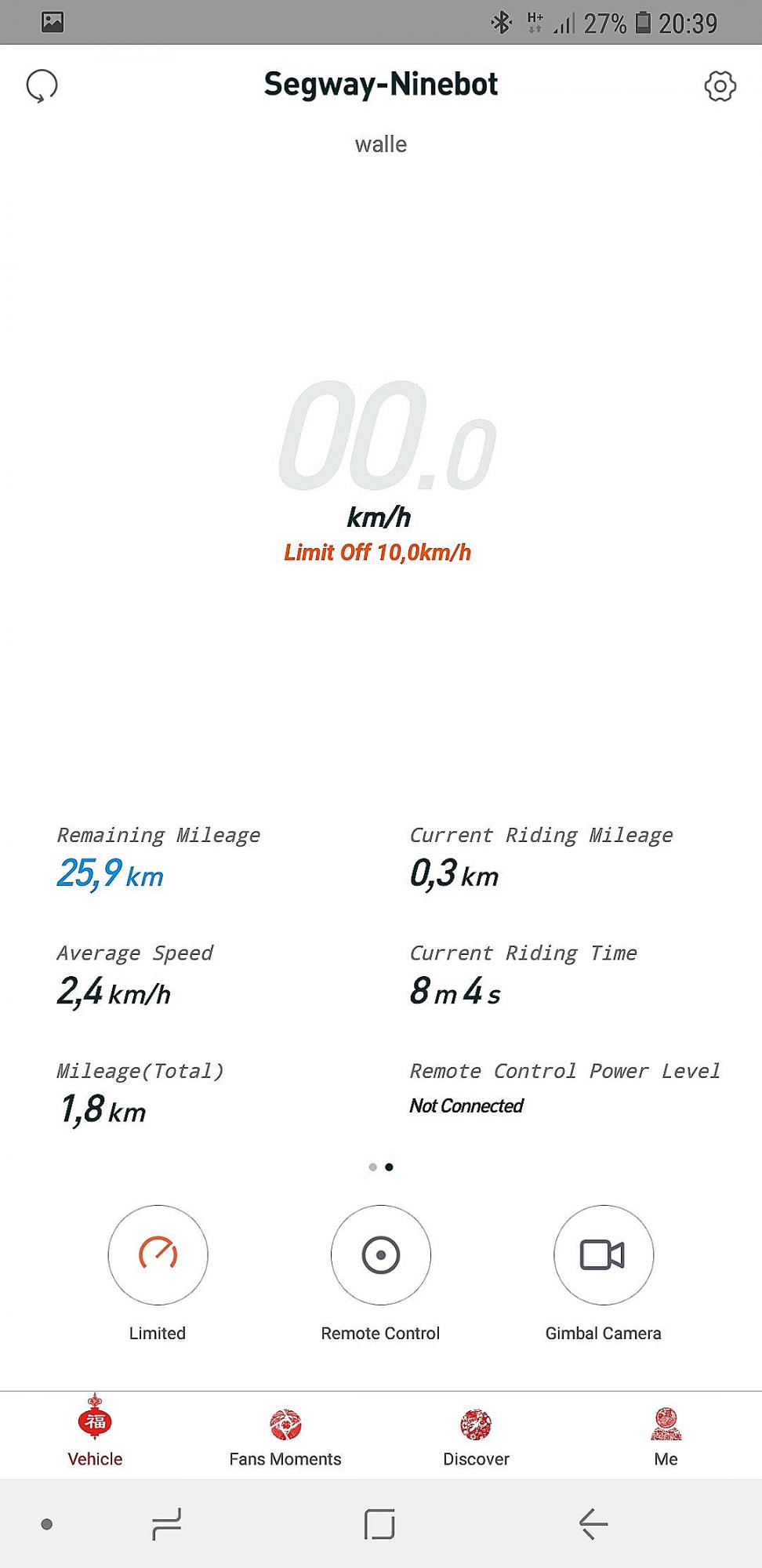Screen dimensions: 762x1568
Task: Go to the Discover tab
Action: [x=476, y=1436]
